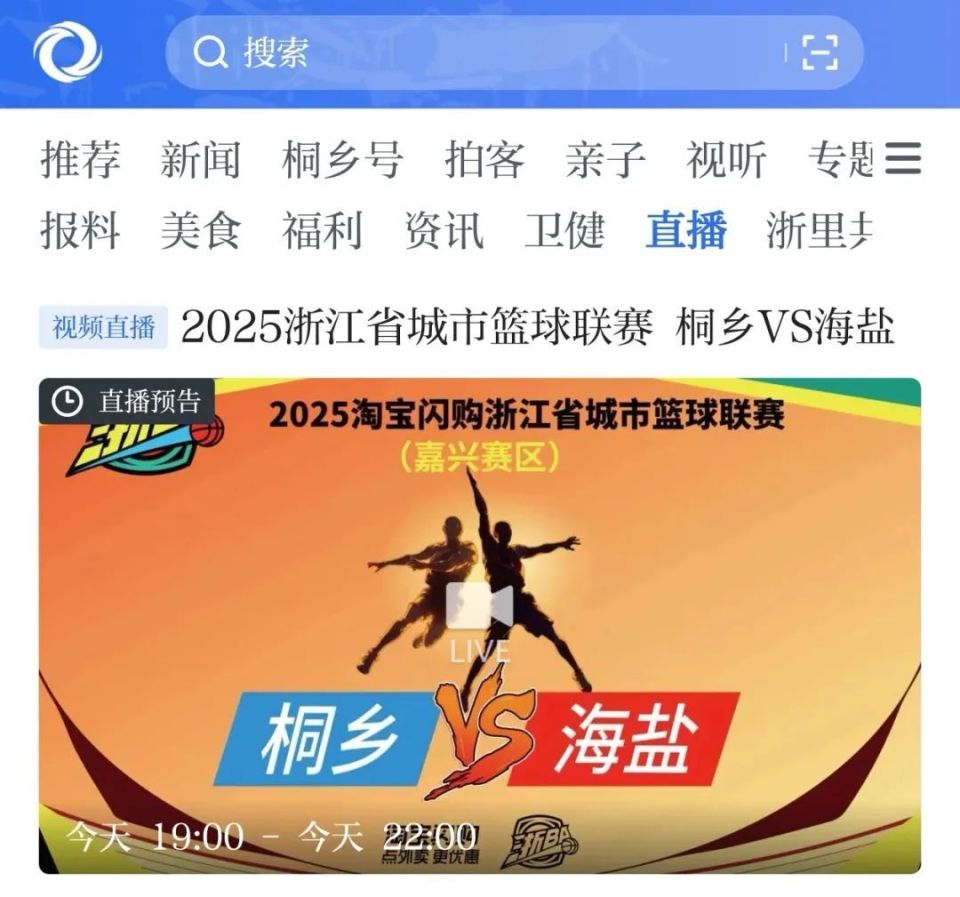
Task: Select the 报料 tab
Action: pyautogui.click(x=81, y=231)
